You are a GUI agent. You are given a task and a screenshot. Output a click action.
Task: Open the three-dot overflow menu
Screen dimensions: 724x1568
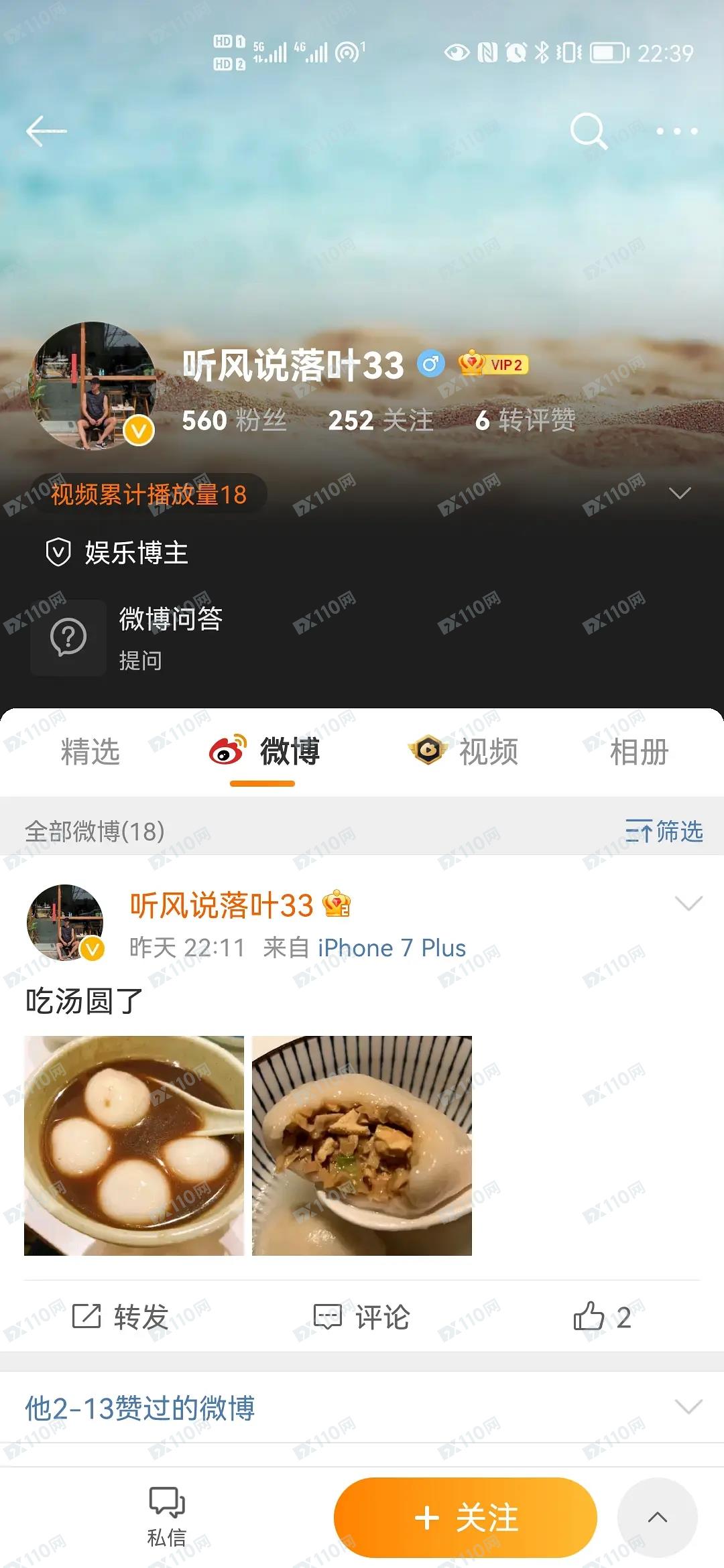(x=676, y=131)
